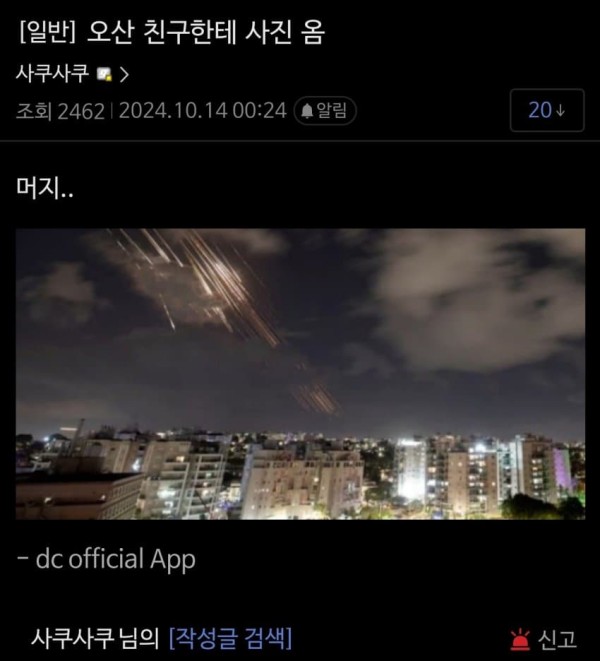Image resolution: width=600 pixels, height=661 pixels.
Task: Enable the 알림 notification for this post
Action: coord(326,110)
